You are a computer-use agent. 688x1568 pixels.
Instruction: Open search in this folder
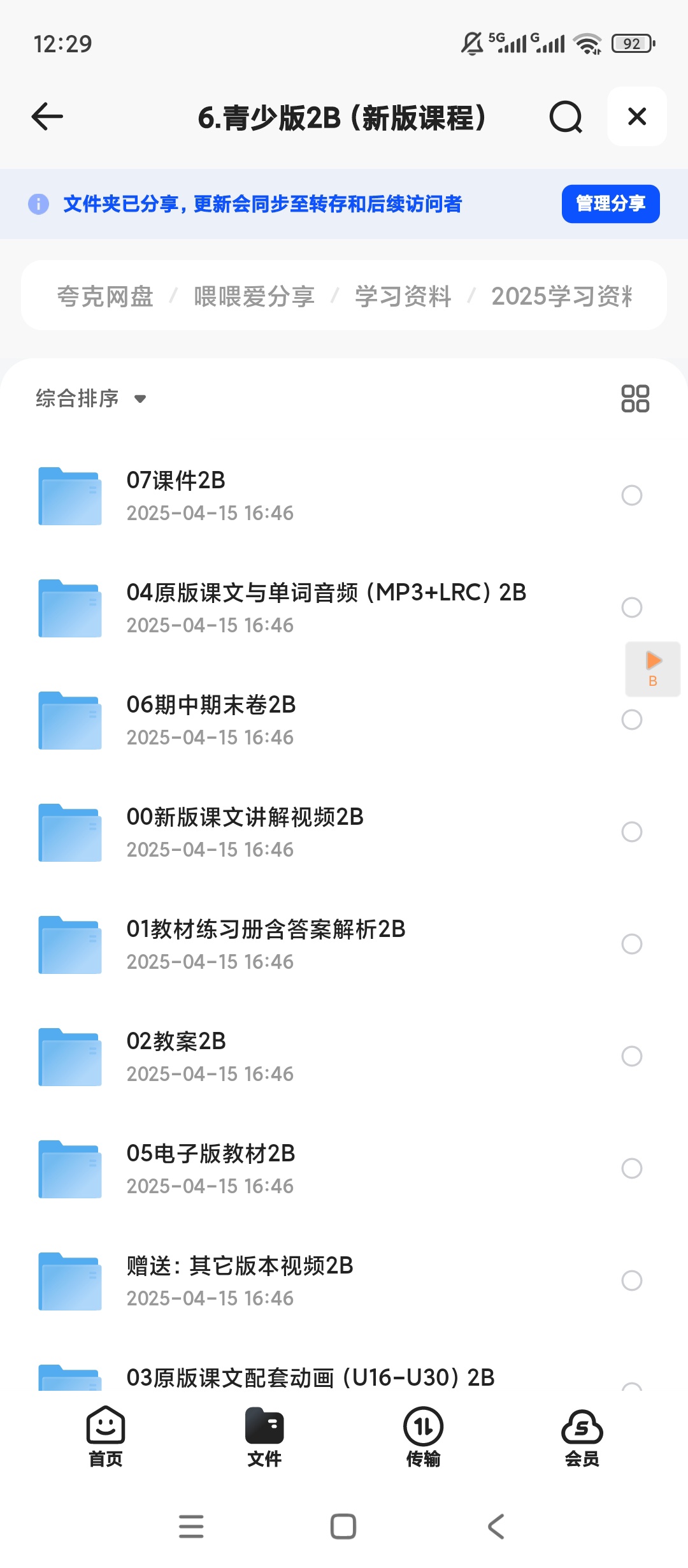click(x=566, y=117)
